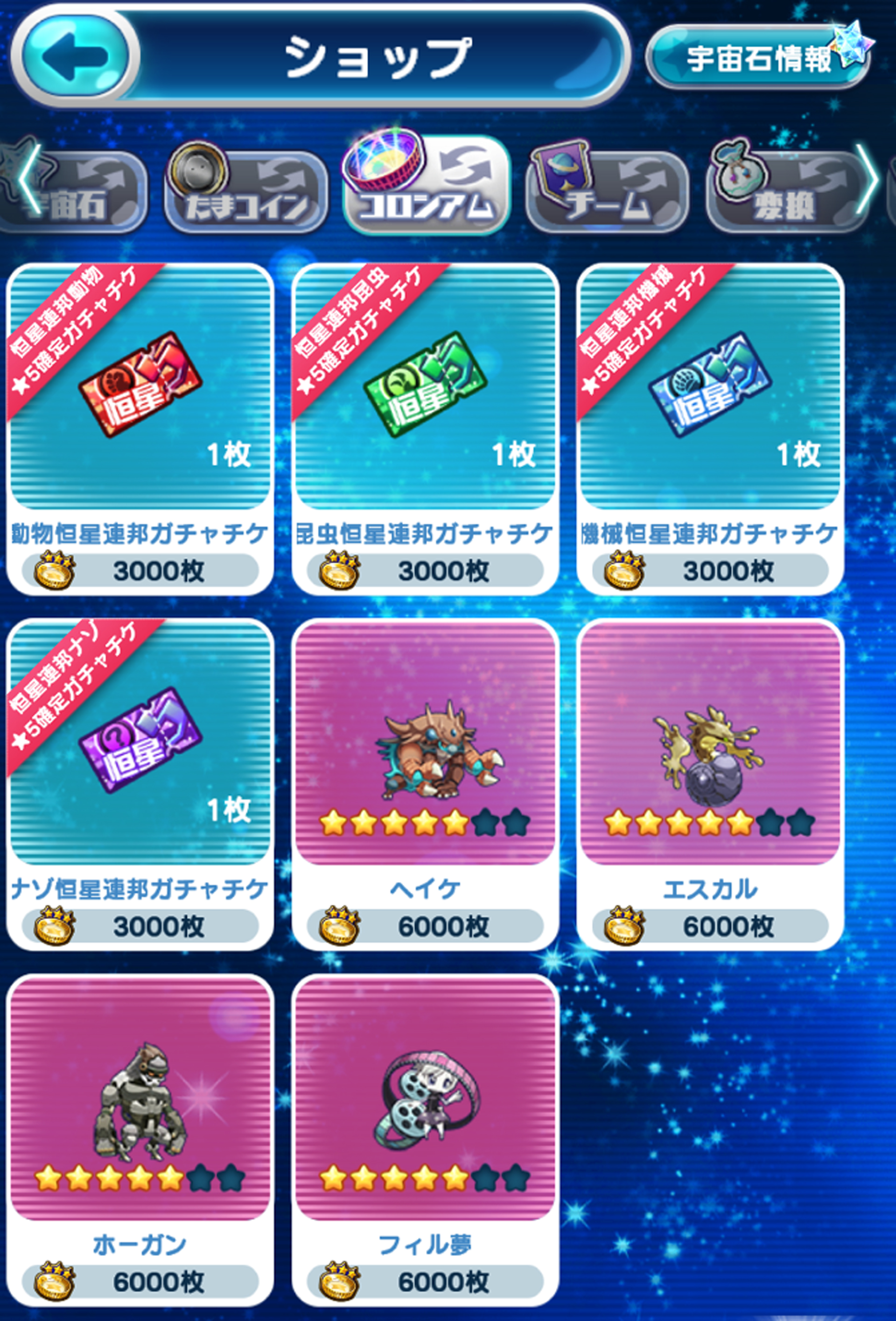
Task: Open the ナゾ恒星連邦ガチャチケ item
Action: coord(140,784)
